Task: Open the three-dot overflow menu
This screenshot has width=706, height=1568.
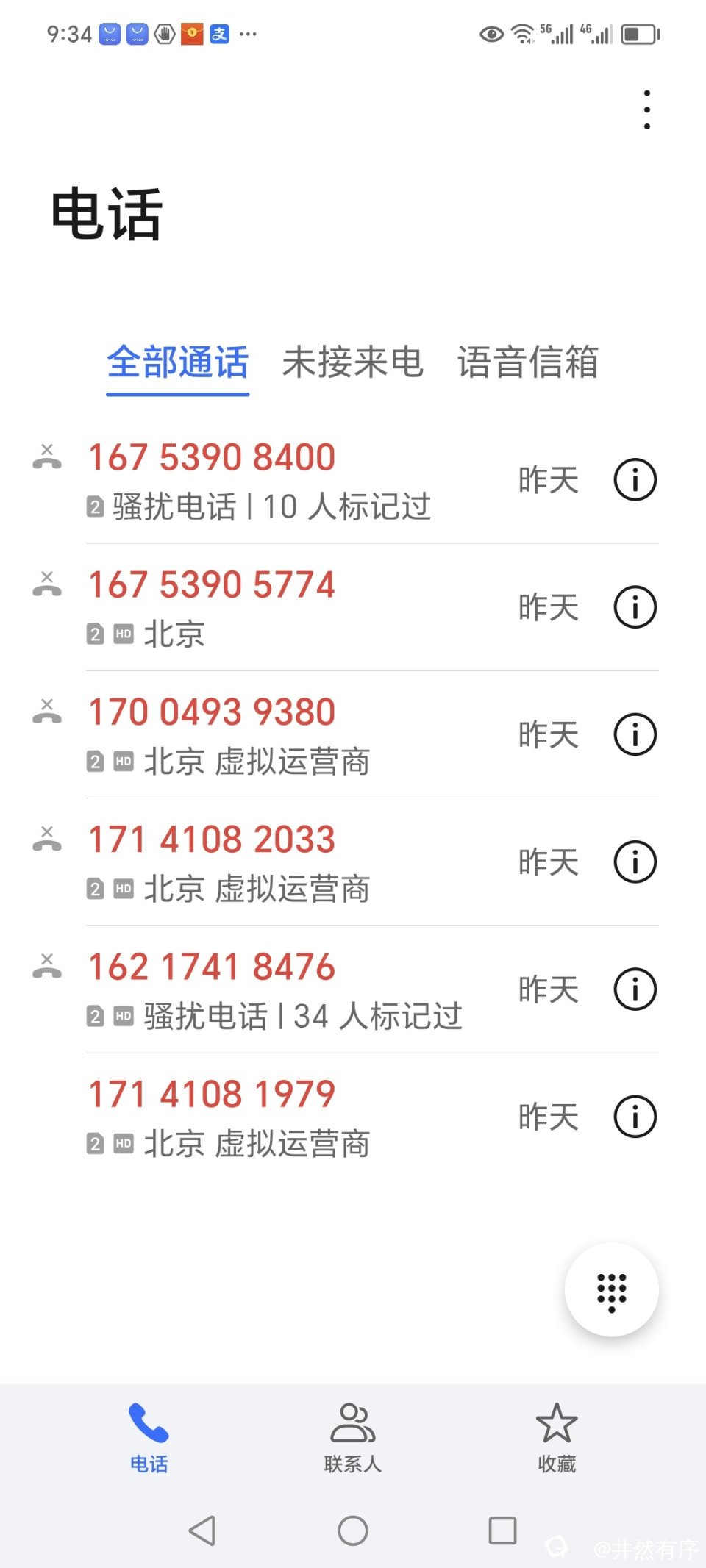Action: point(646,110)
